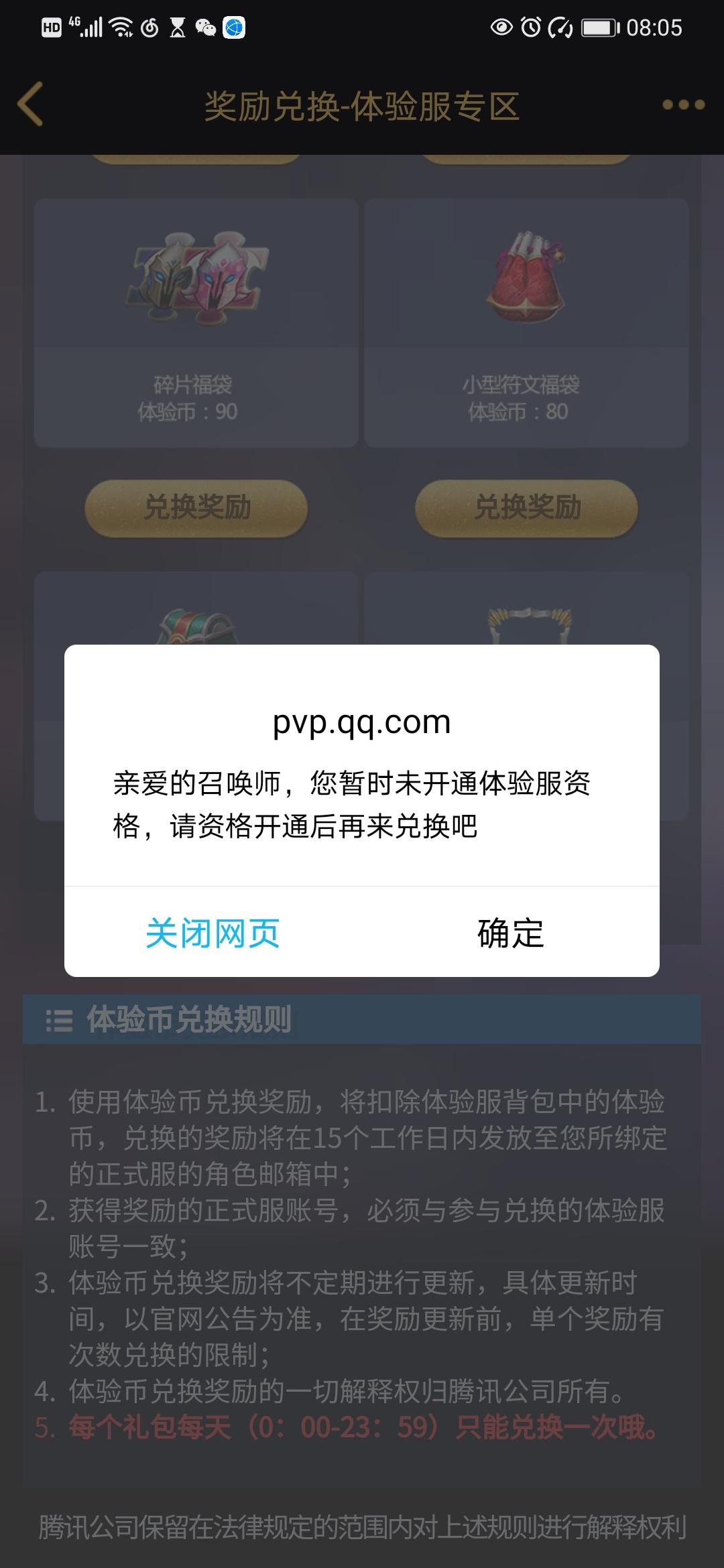Tap the alarm clock status bar icon
This screenshot has width=724, height=1568.
click(x=531, y=27)
